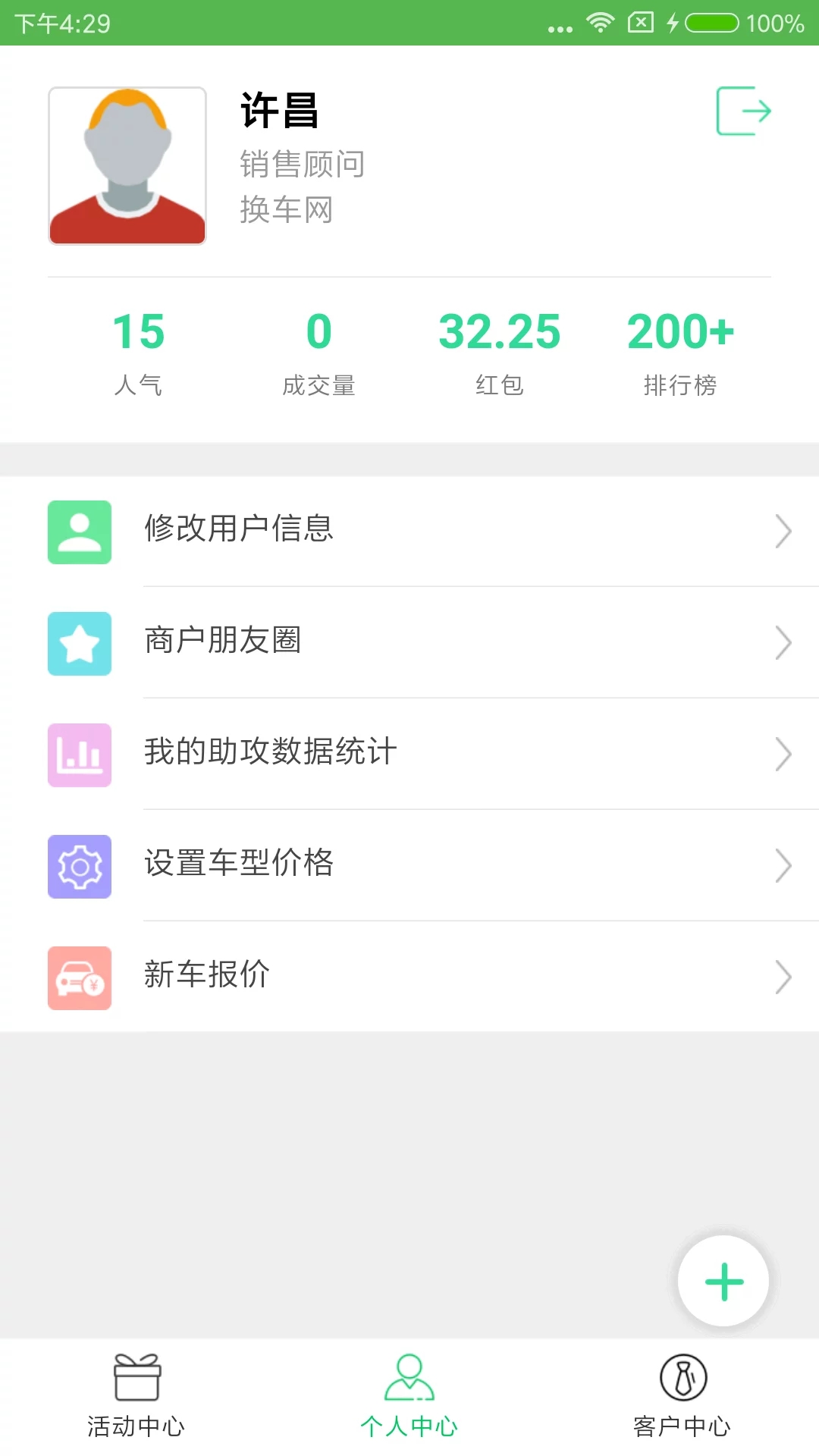This screenshot has width=819, height=1456.
Task: View 我的助攻数据统计
Action: click(409, 754)
